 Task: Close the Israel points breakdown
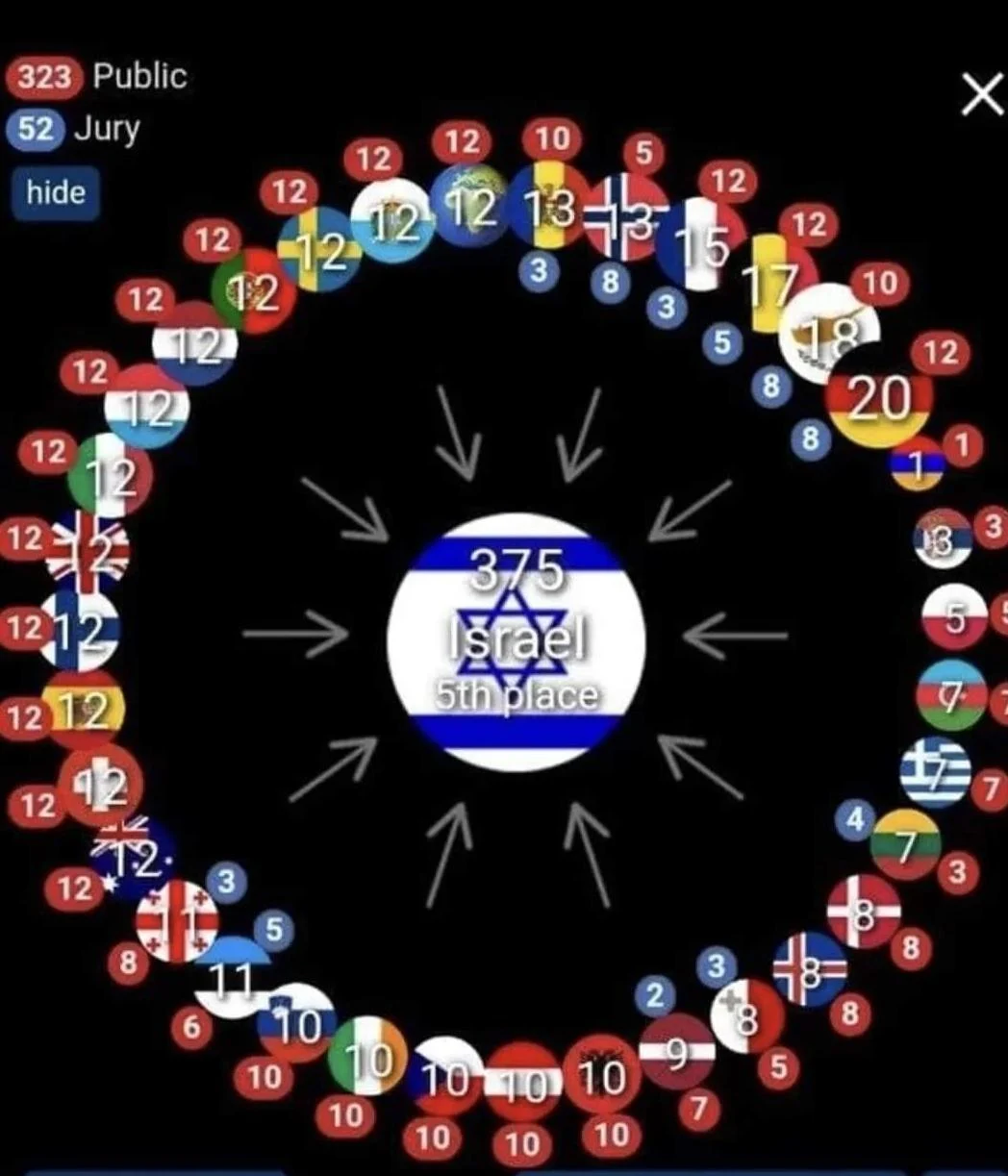(981, 96)
